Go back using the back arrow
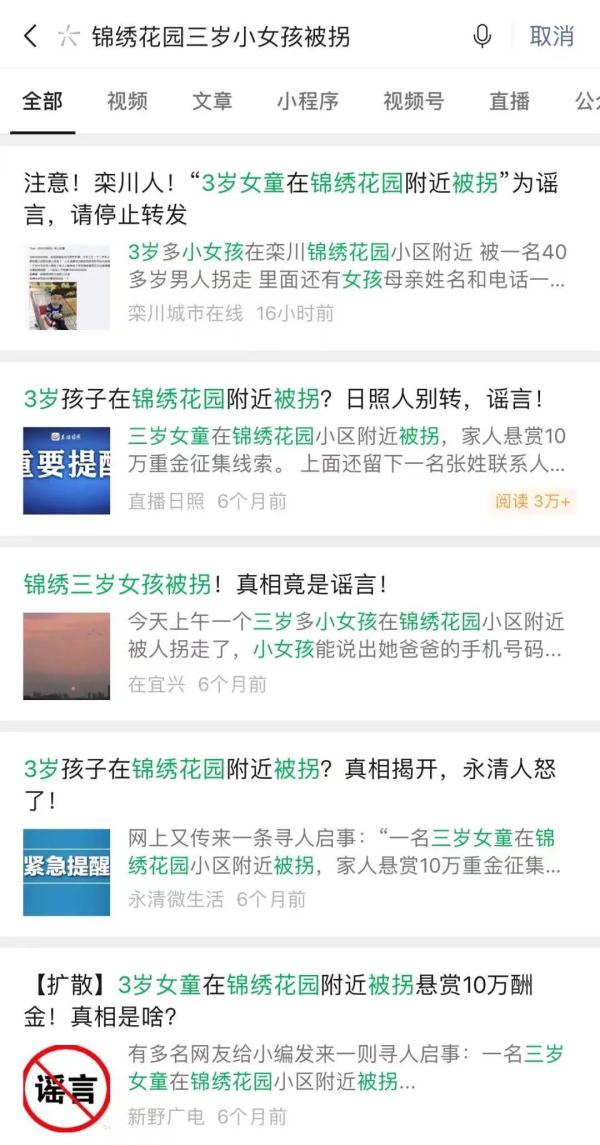 click(30, 37)
